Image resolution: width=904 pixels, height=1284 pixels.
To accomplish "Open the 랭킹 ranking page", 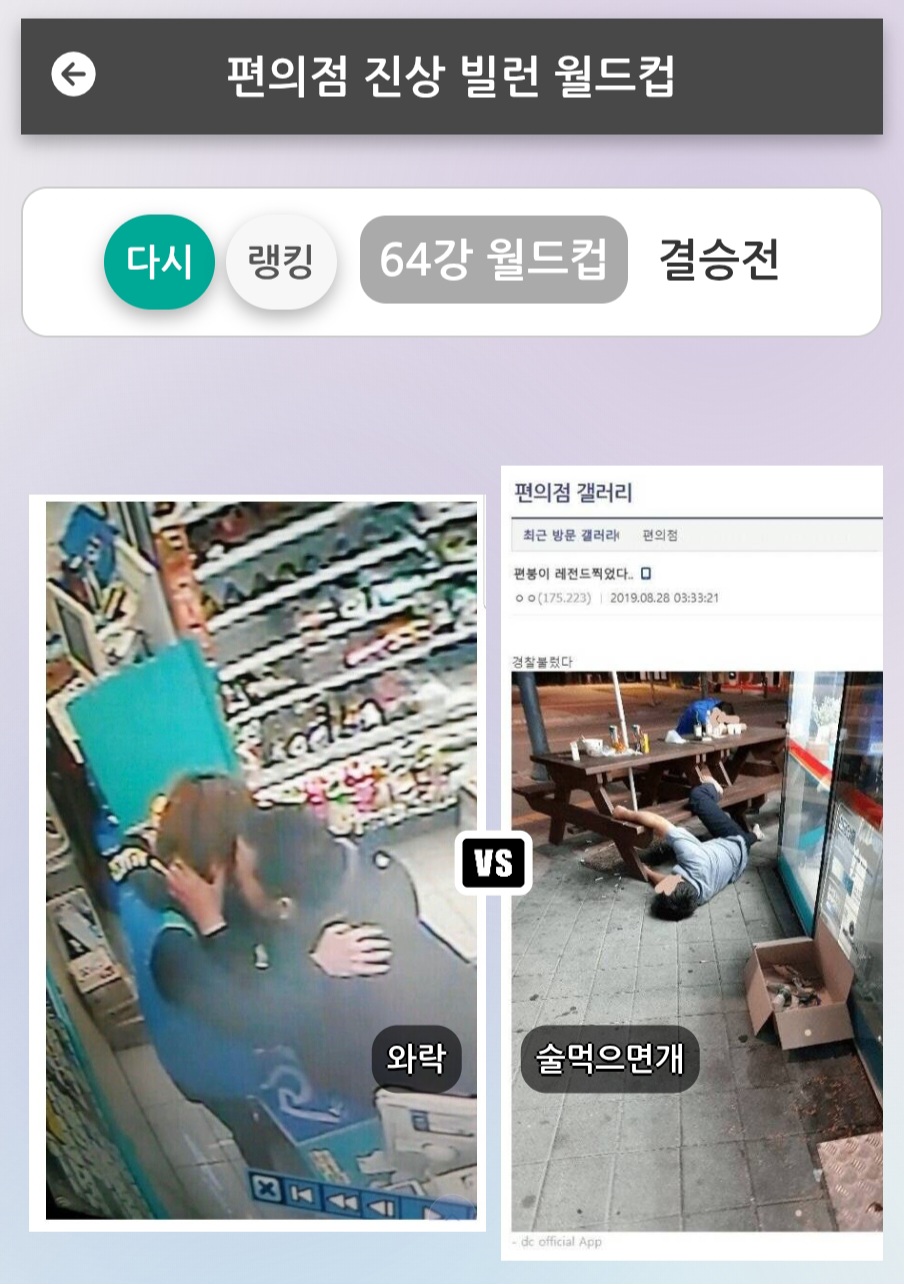I will pos(281,262).
